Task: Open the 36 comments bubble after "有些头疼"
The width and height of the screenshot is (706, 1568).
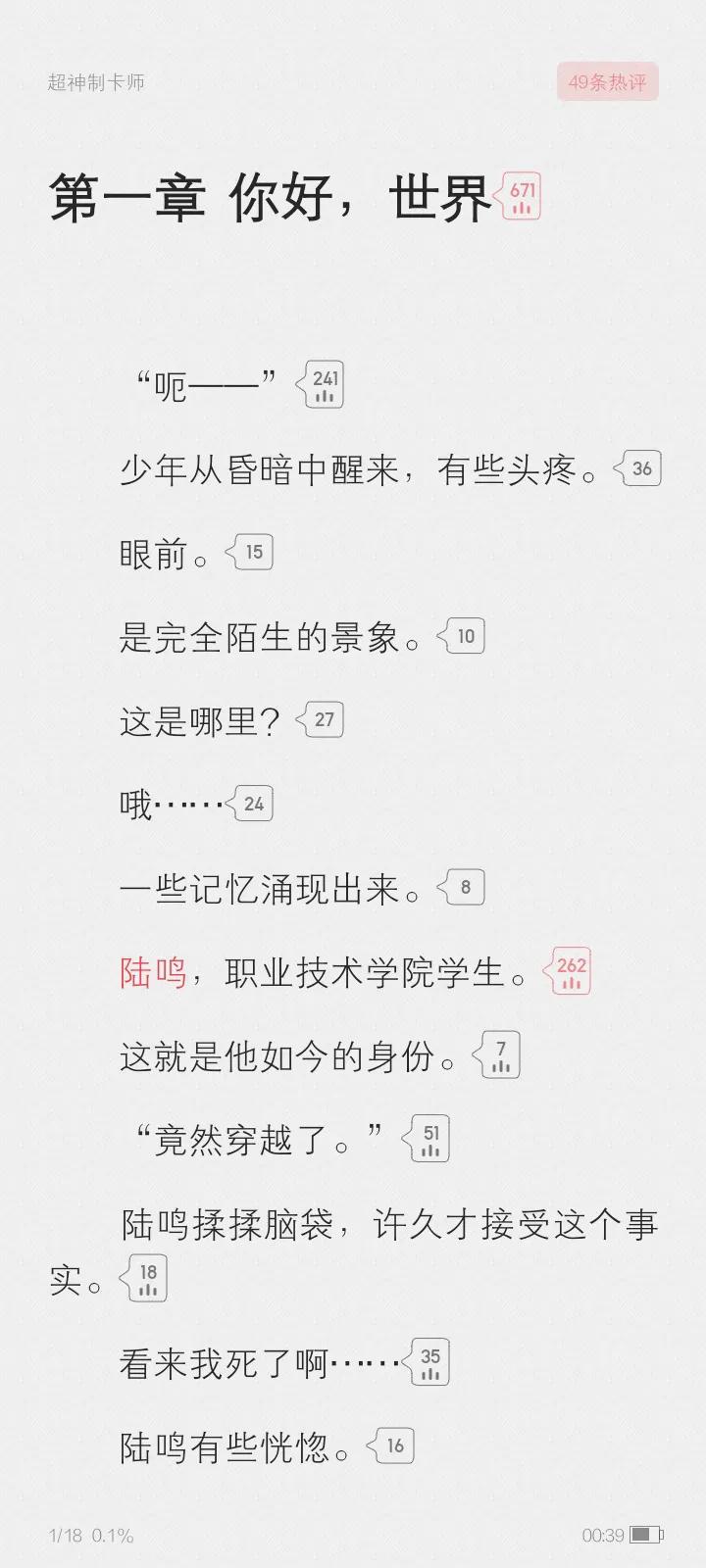Action: [639, 469]
